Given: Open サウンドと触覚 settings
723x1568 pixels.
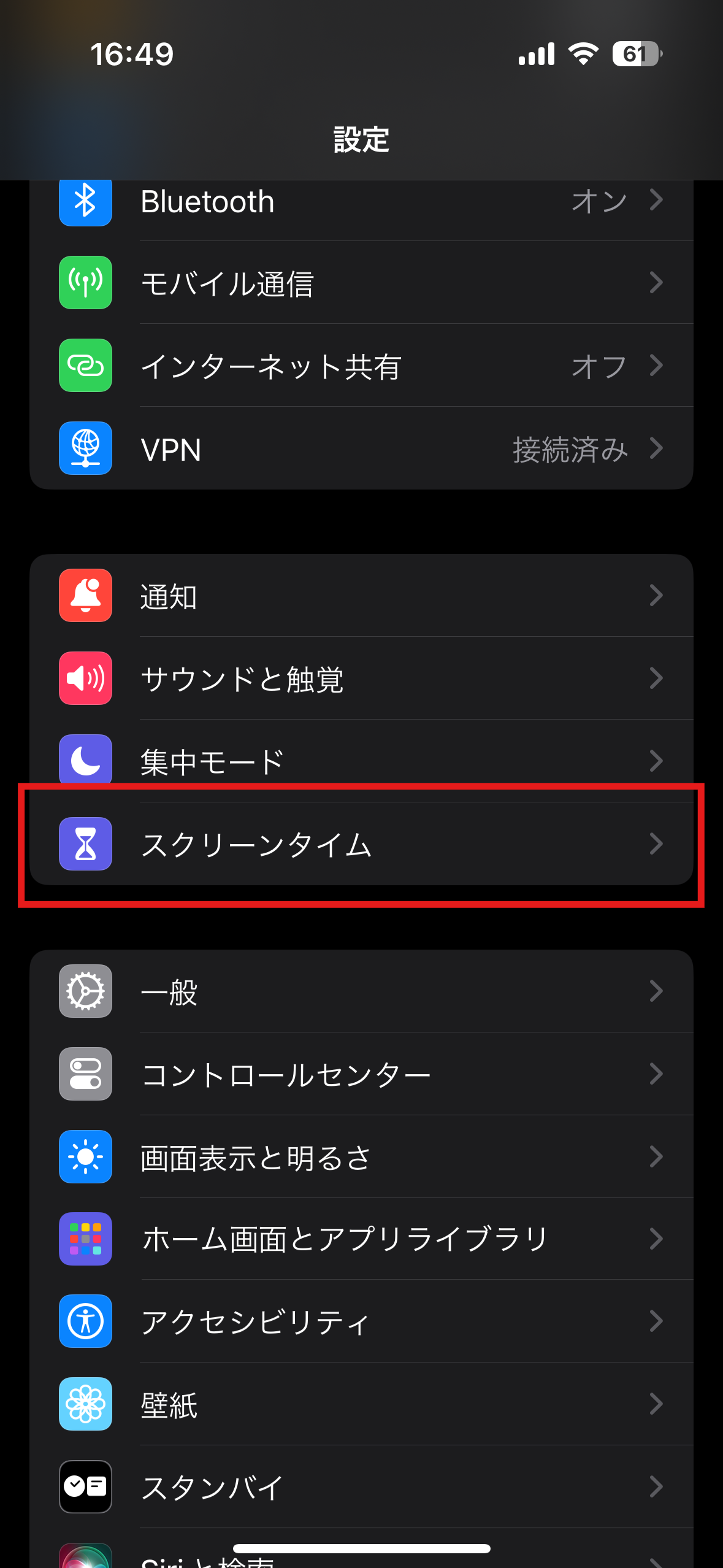Looking at the screenshot, I should click(x=361, y=678).
